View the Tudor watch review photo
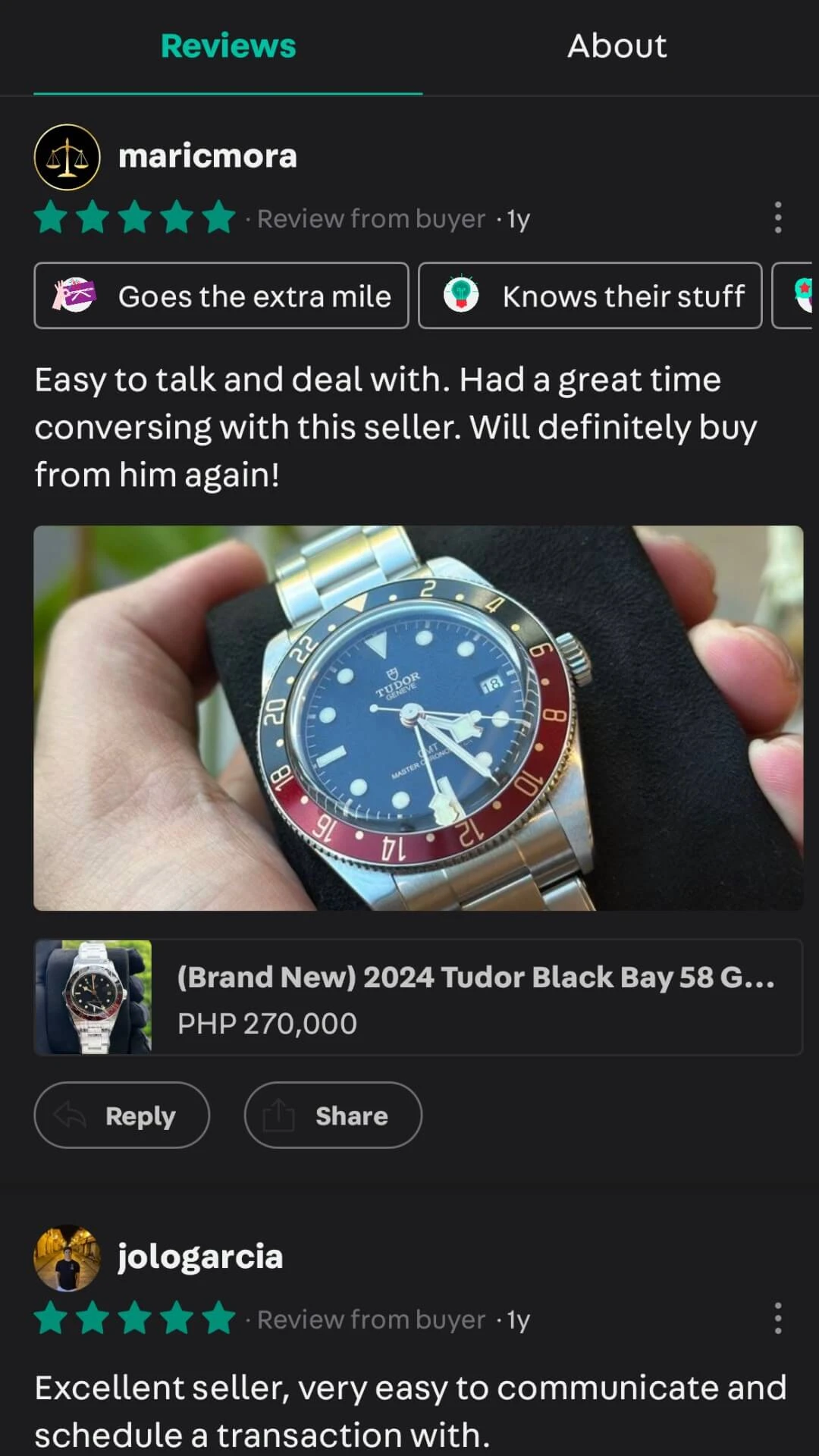 click(x=418, y=717)
